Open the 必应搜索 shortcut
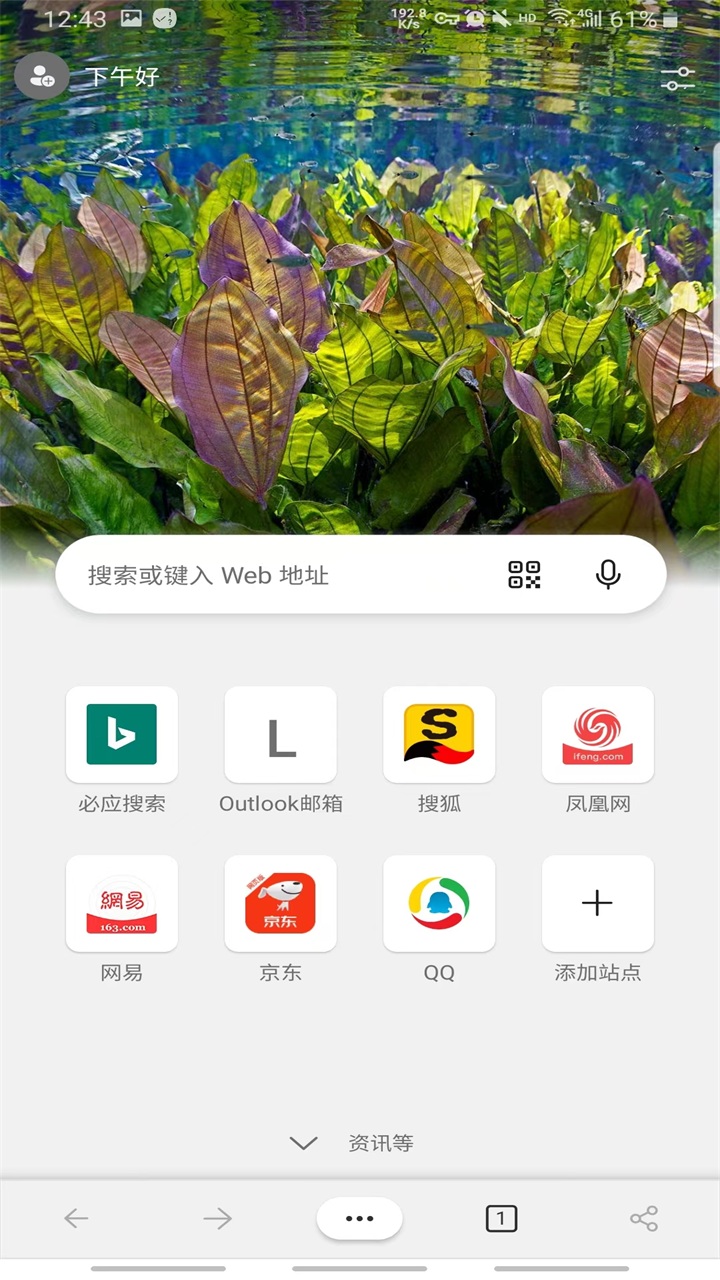720x1280 pixels. point(122,735)
